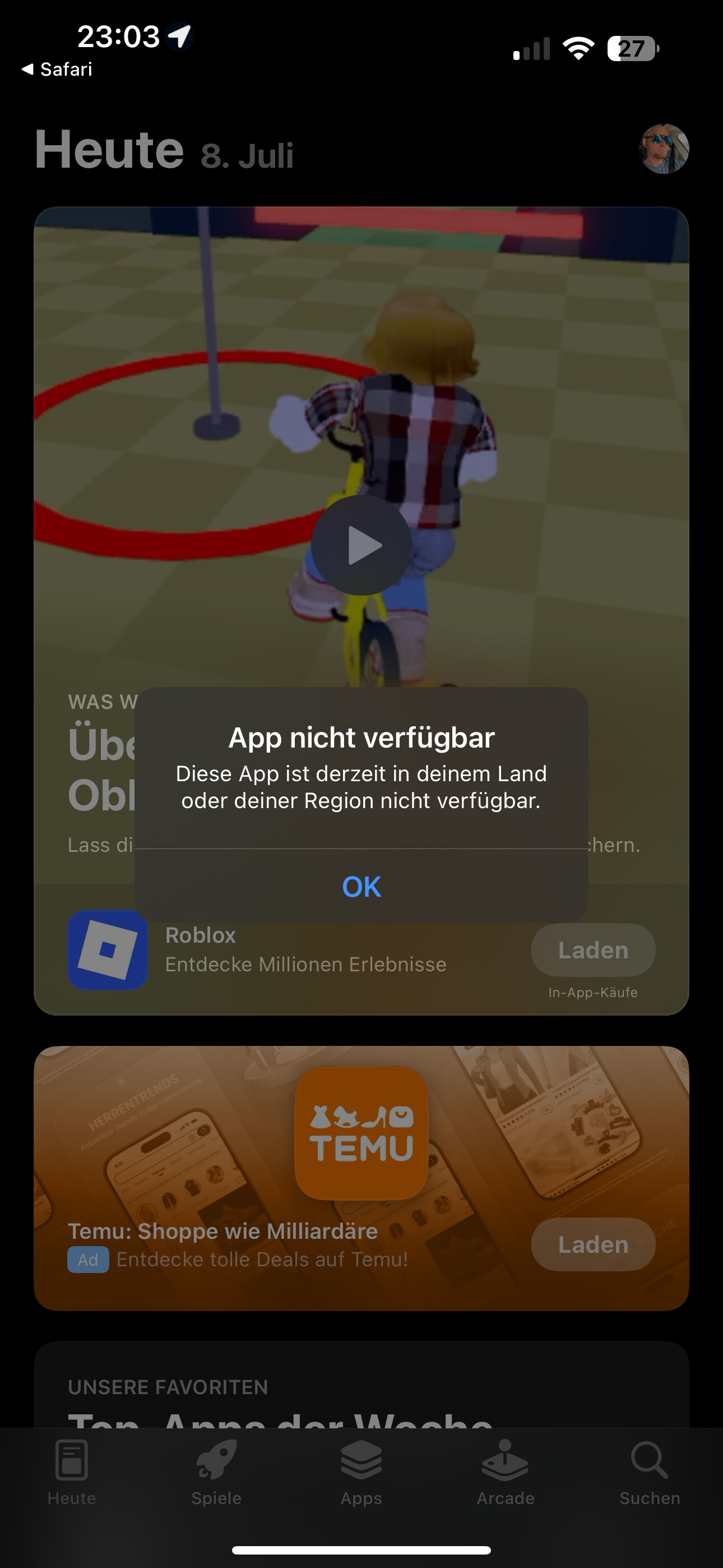723x1568 pixels.
Task: Open the Suchen tab
Action: 650,1472
